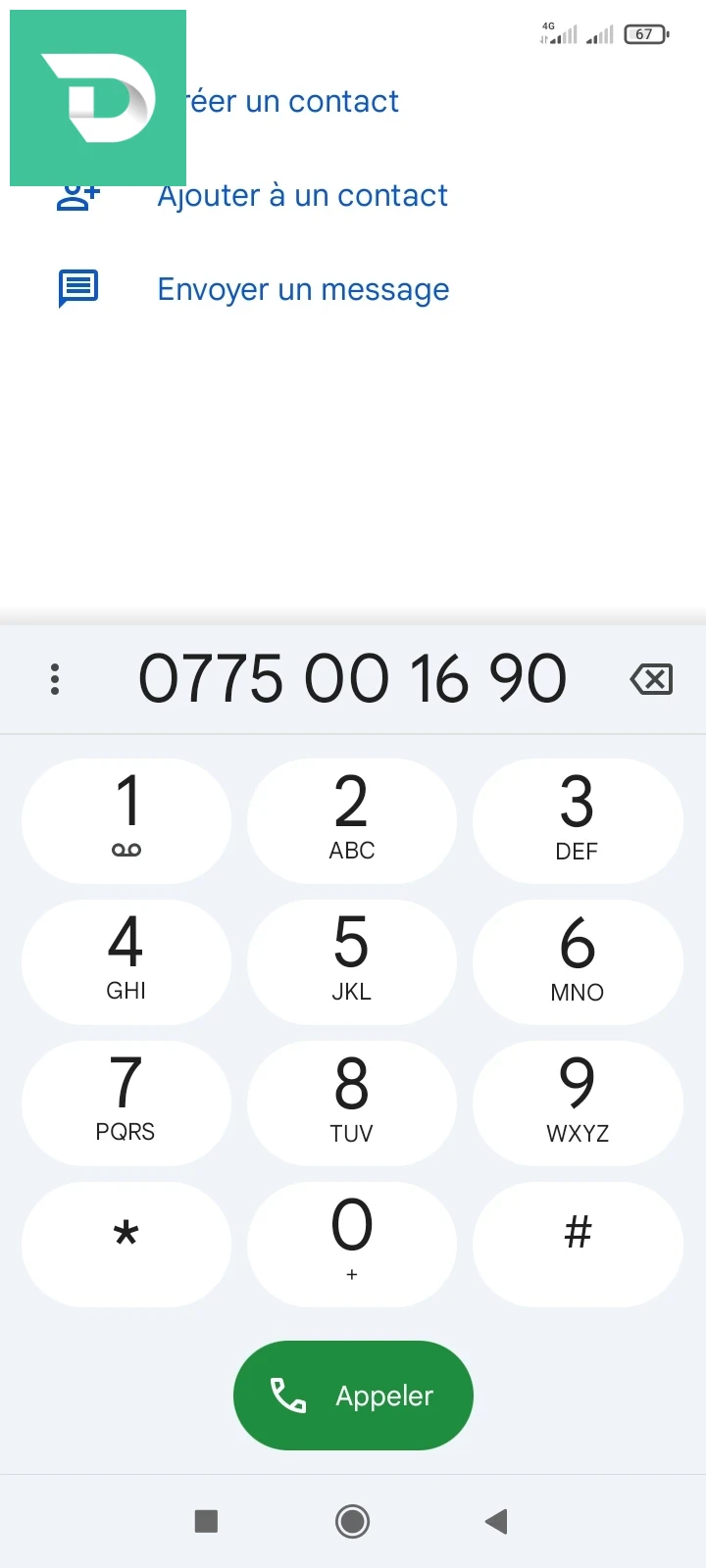Enter digit 4 GHI
The image size is (706, 1568).
click(x=126, y=961)
